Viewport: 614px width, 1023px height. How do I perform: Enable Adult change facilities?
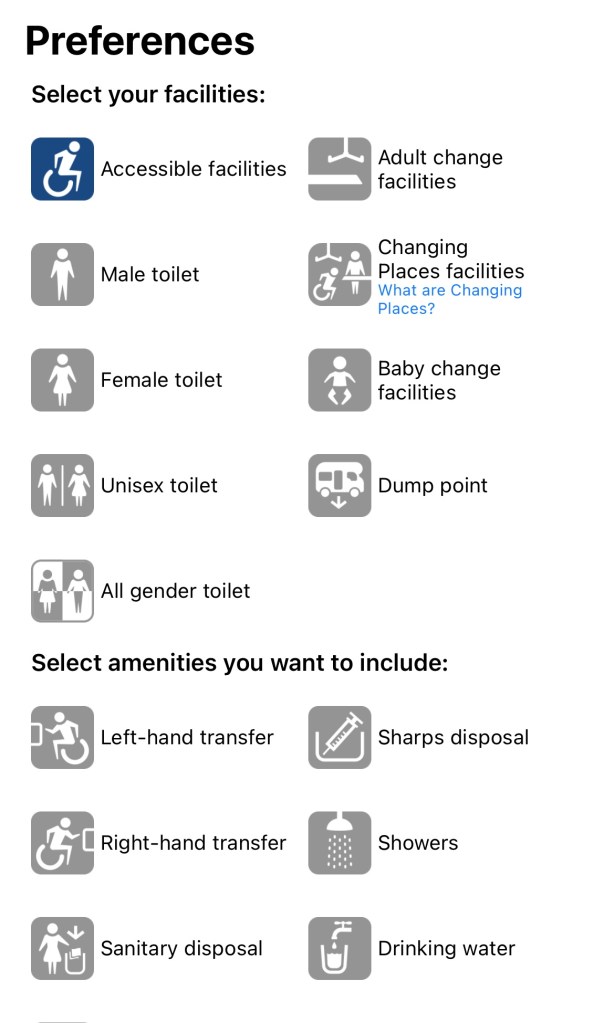point(340,169)
